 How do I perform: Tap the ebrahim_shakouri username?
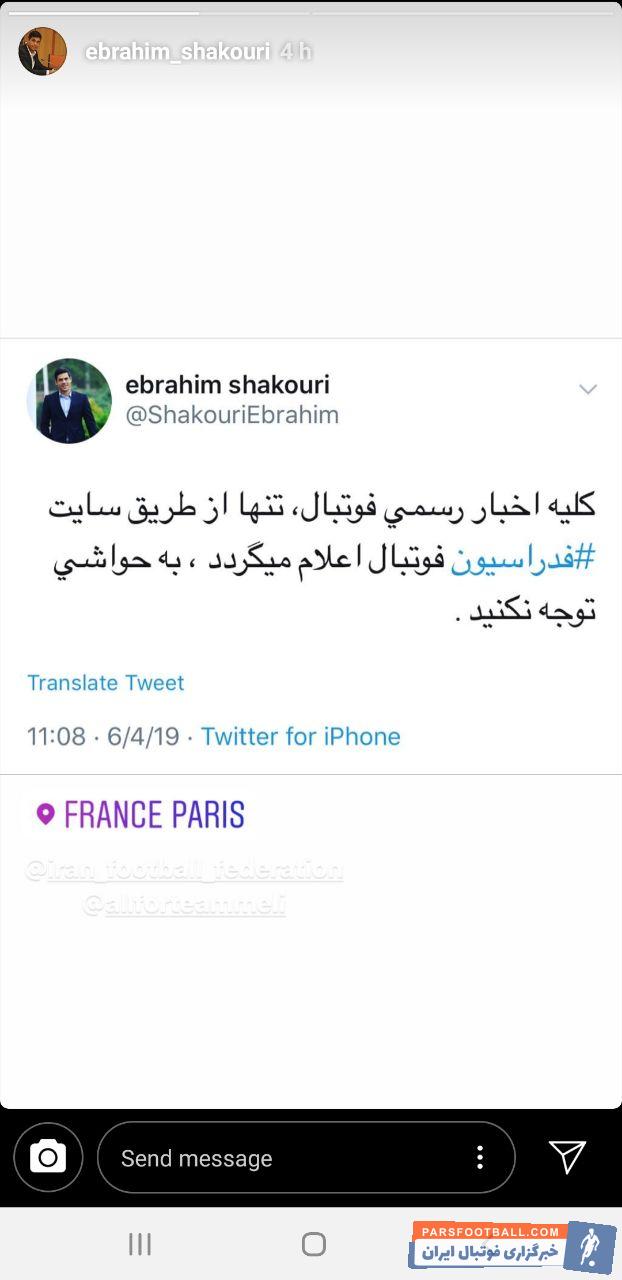coord(177,52)
